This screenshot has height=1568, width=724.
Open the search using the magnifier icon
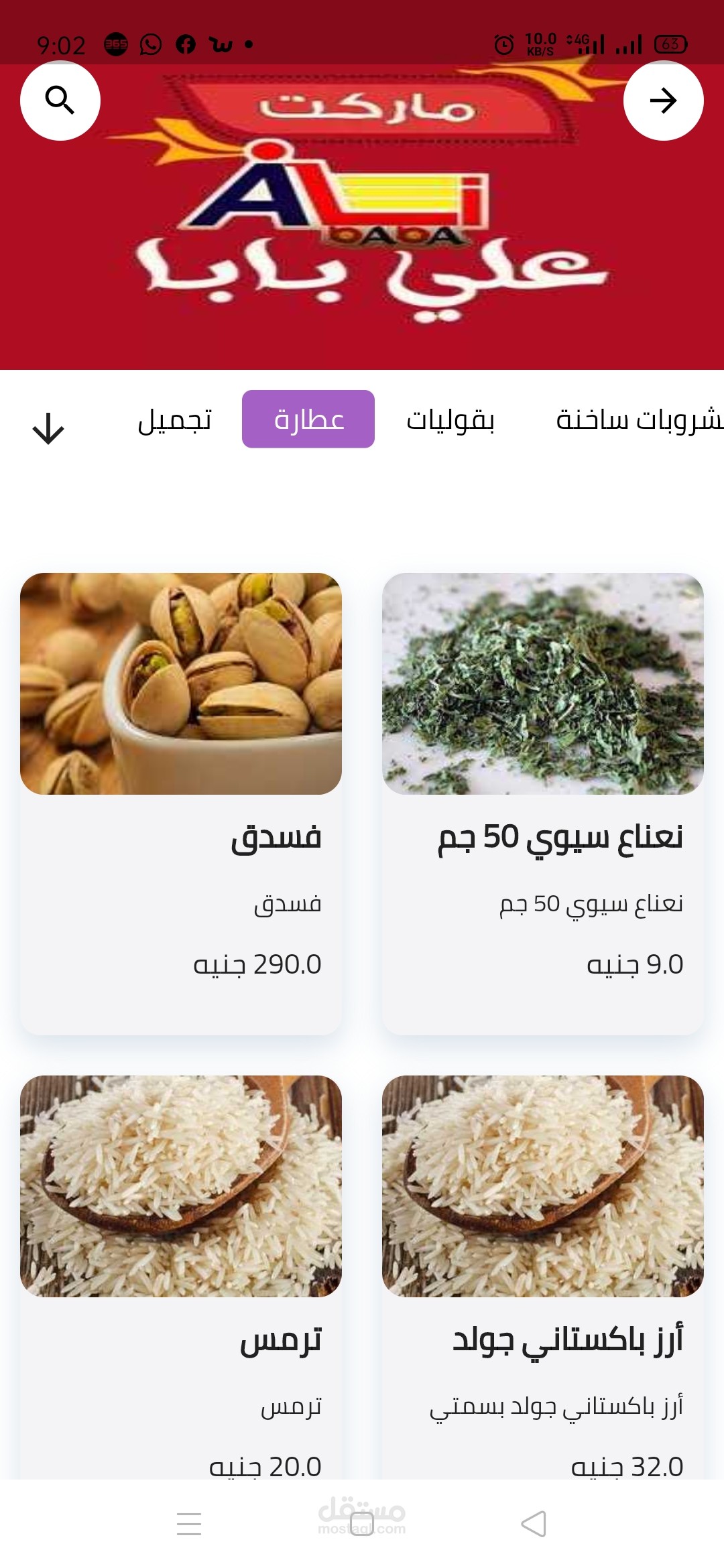tap(60, 100)
